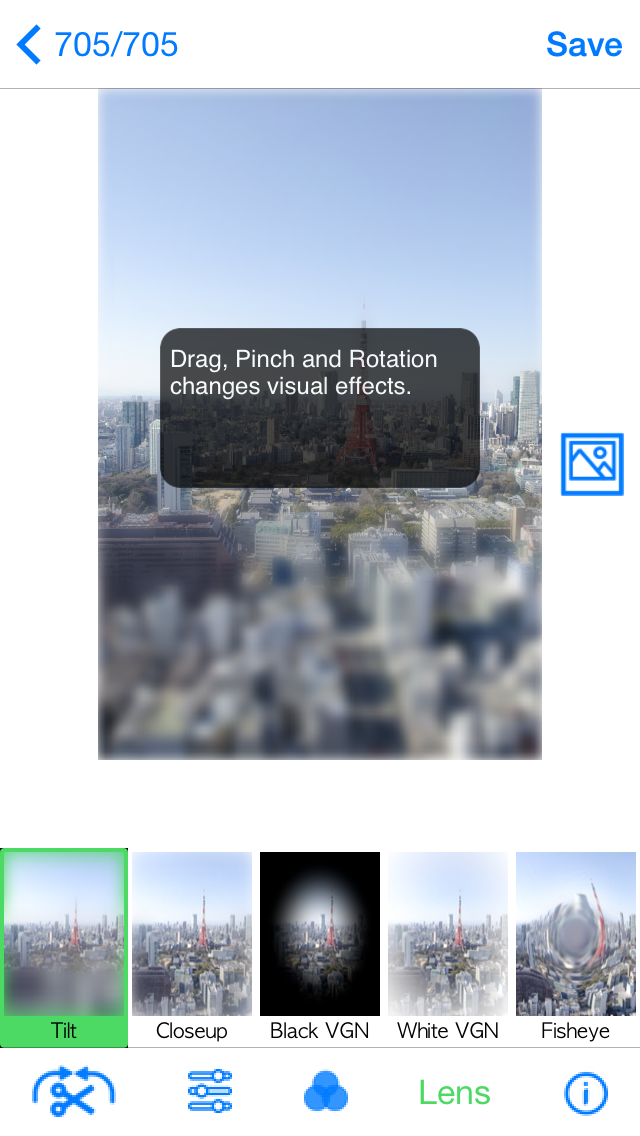This screenshot has height=1136, width=640.
Task: Apply the Closeup lens effect
Action: click(x=192, y=948)
